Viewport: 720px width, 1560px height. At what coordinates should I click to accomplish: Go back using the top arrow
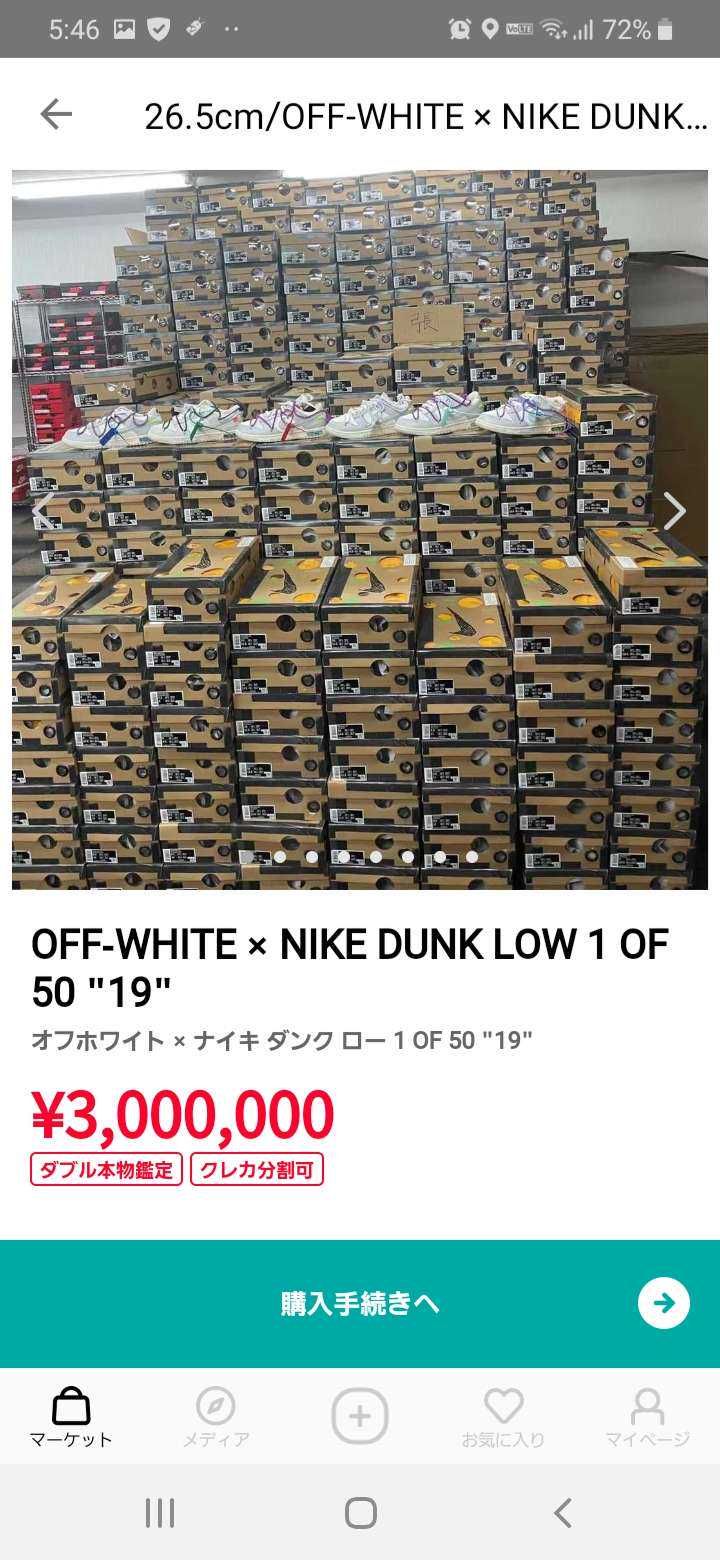56,115
